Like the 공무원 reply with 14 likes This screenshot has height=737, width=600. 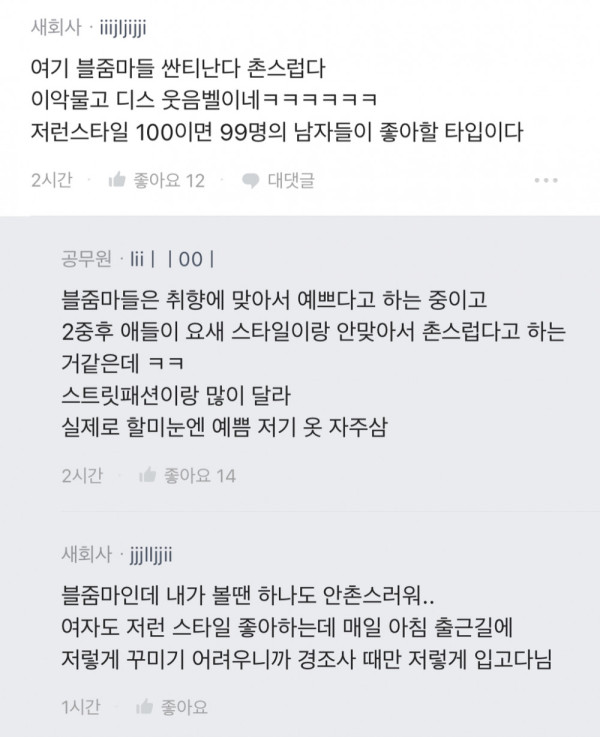[x=188, y=475]
